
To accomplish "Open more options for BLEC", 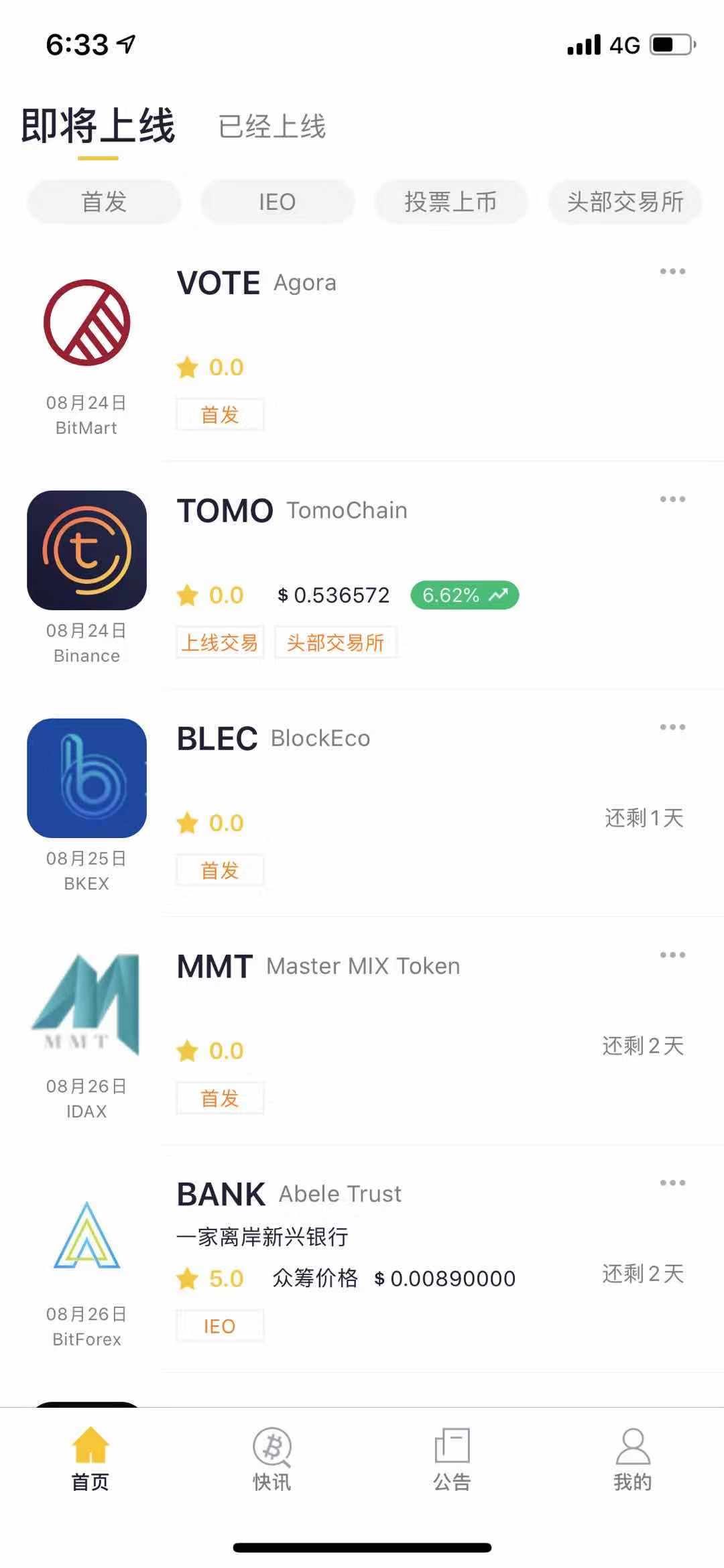I will pyautogui.click(x=672, y=727).
